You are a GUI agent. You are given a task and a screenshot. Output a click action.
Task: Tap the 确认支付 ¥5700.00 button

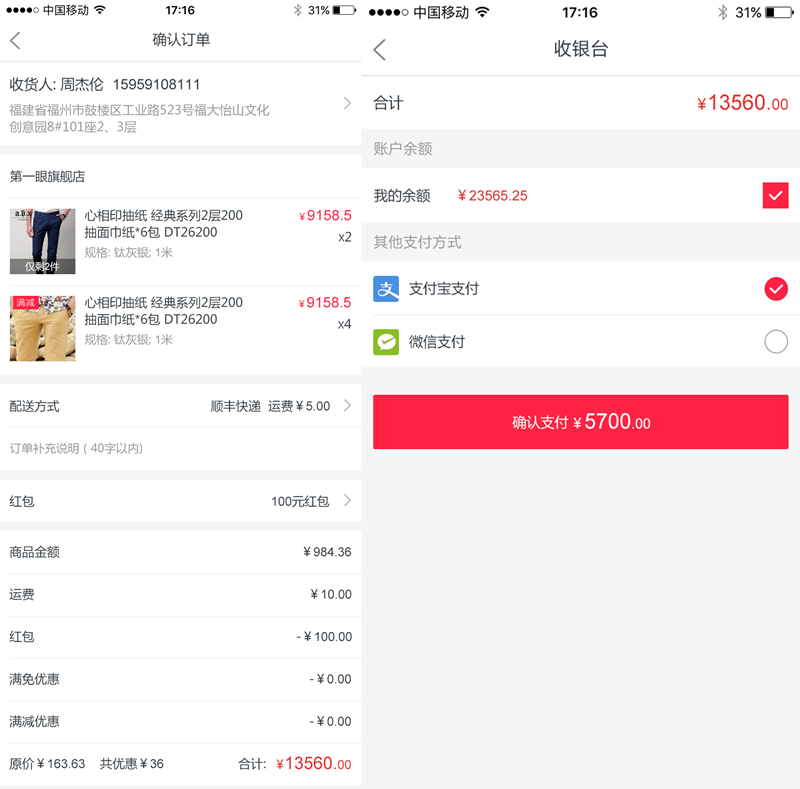580,422
